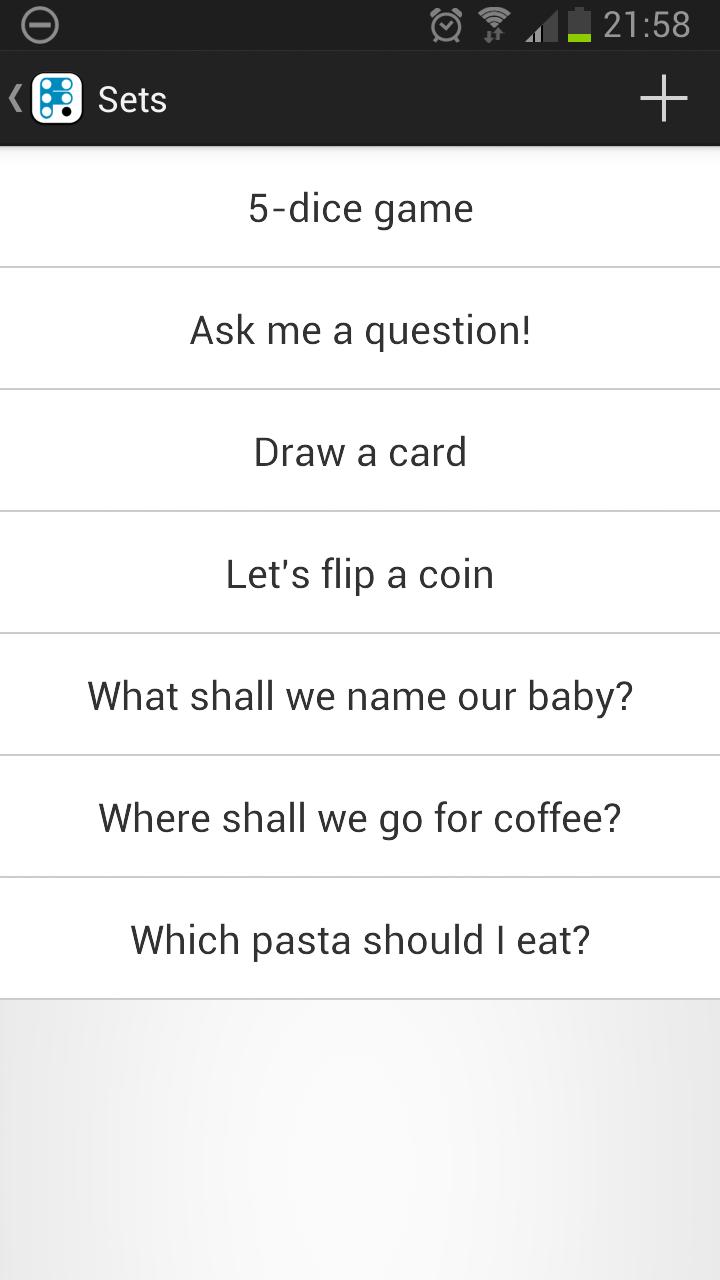Open What shall we name our baby?

pos(360,696)
